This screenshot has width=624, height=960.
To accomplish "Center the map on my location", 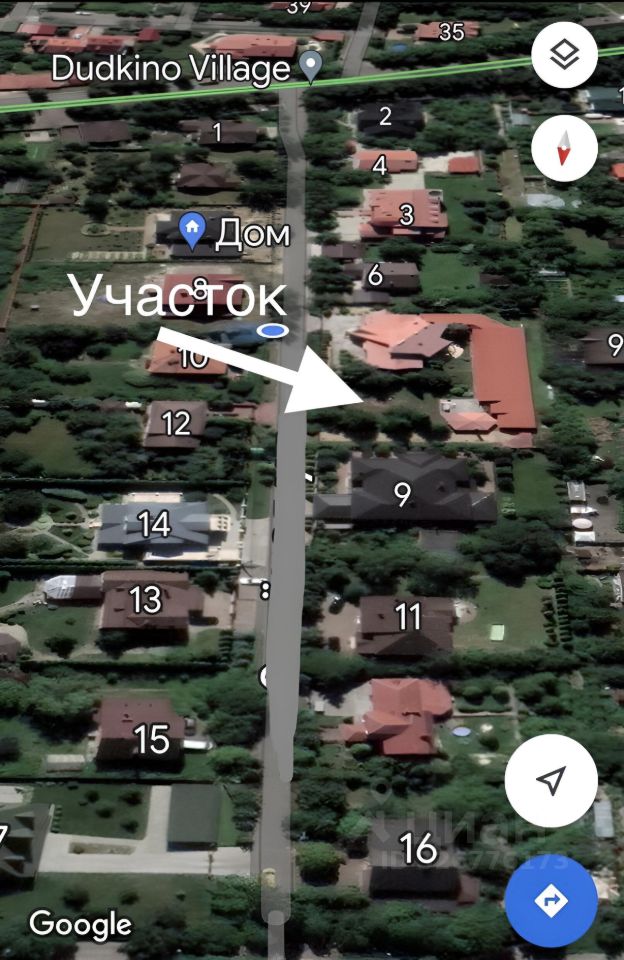I will point(551,780).
